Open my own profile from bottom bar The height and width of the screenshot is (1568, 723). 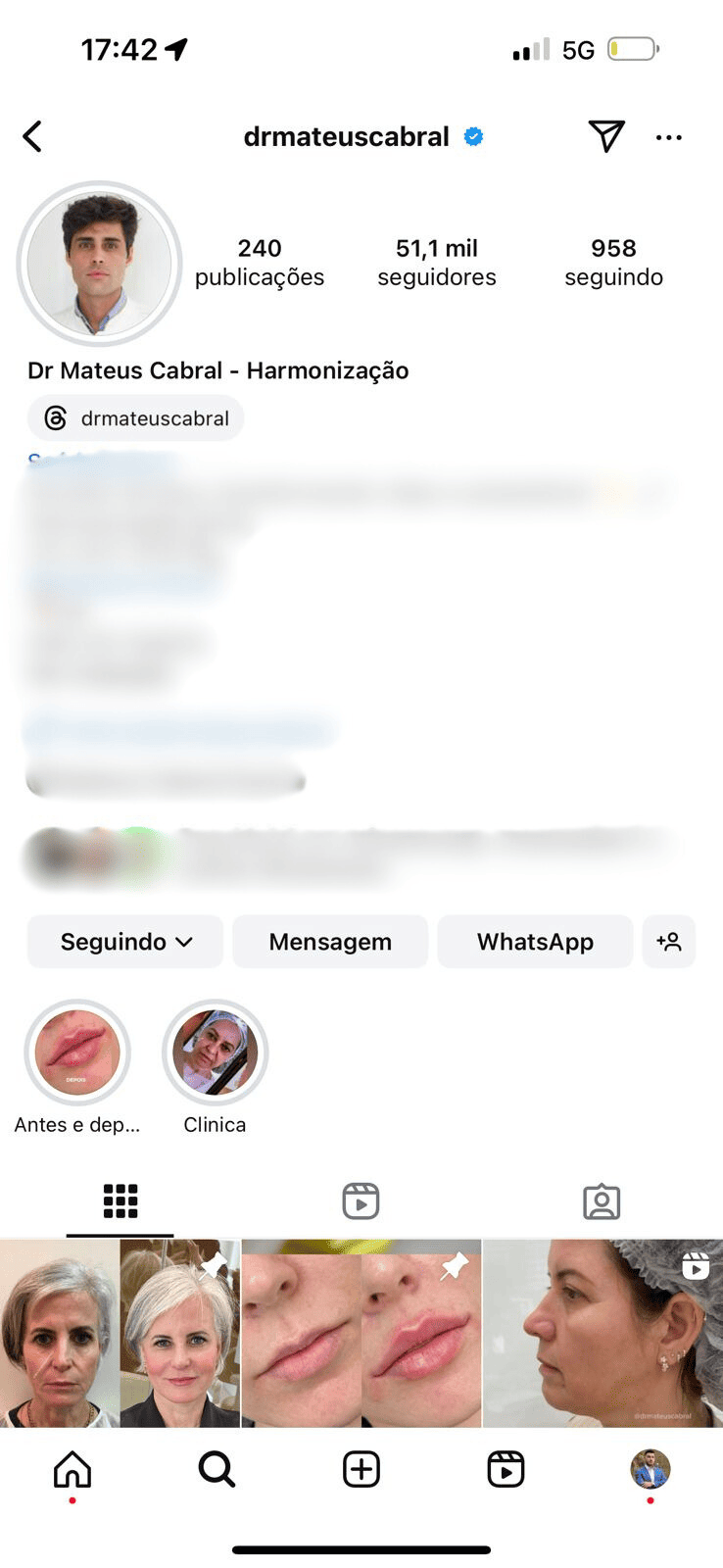pos(651,1469)
